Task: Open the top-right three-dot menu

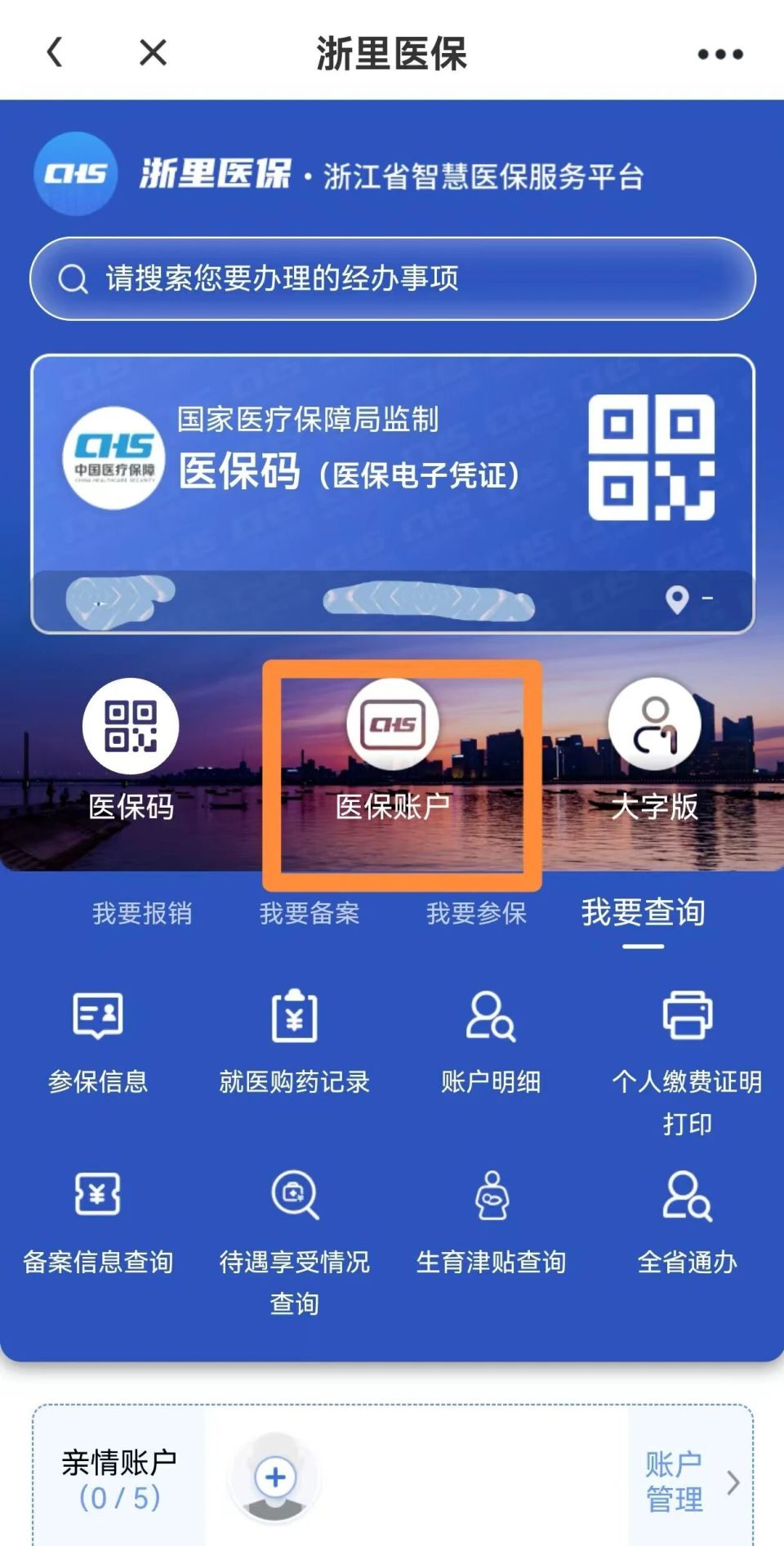Action: tap(717, 53)
